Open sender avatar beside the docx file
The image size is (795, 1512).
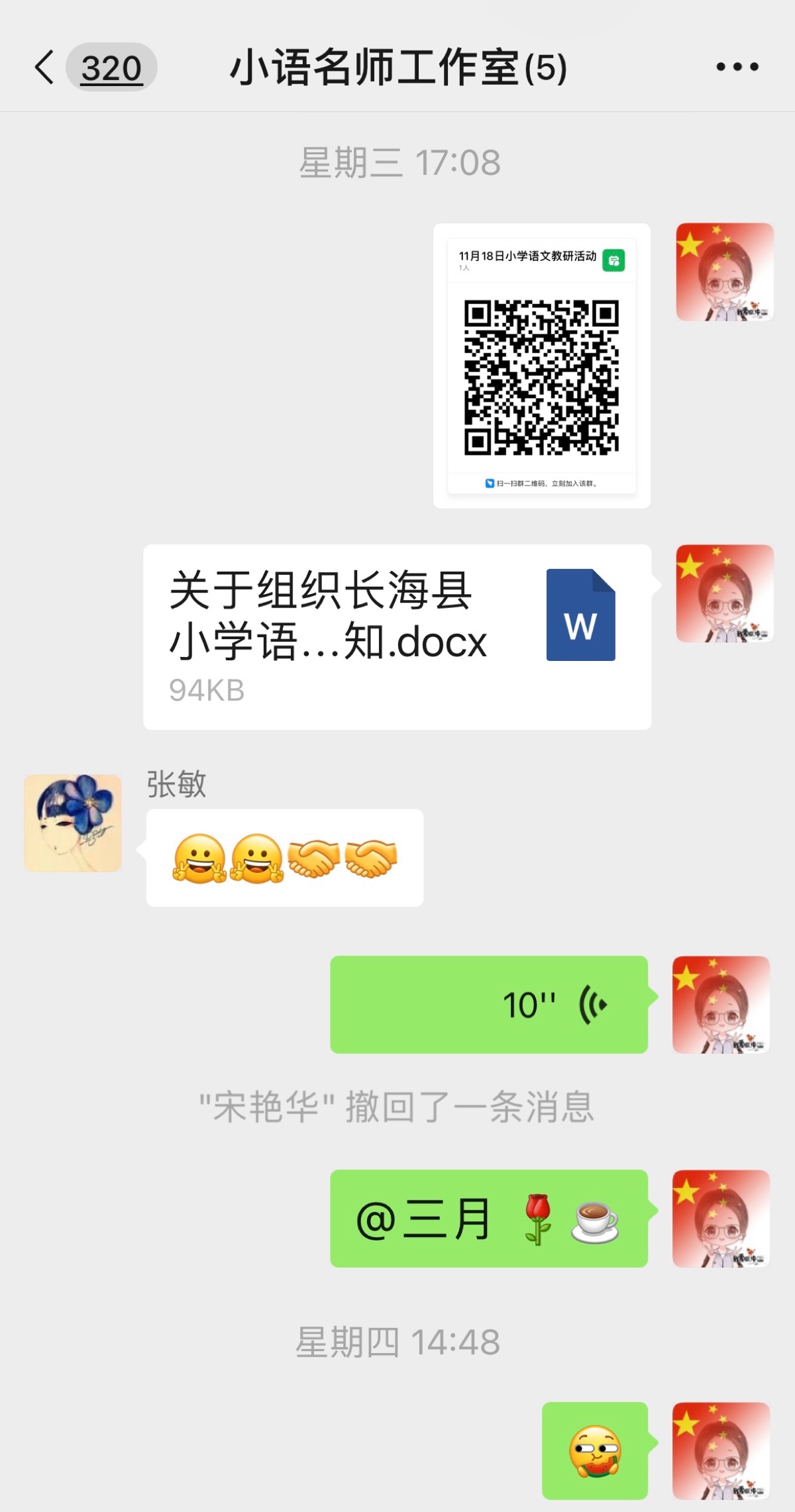tap(724, 593)
